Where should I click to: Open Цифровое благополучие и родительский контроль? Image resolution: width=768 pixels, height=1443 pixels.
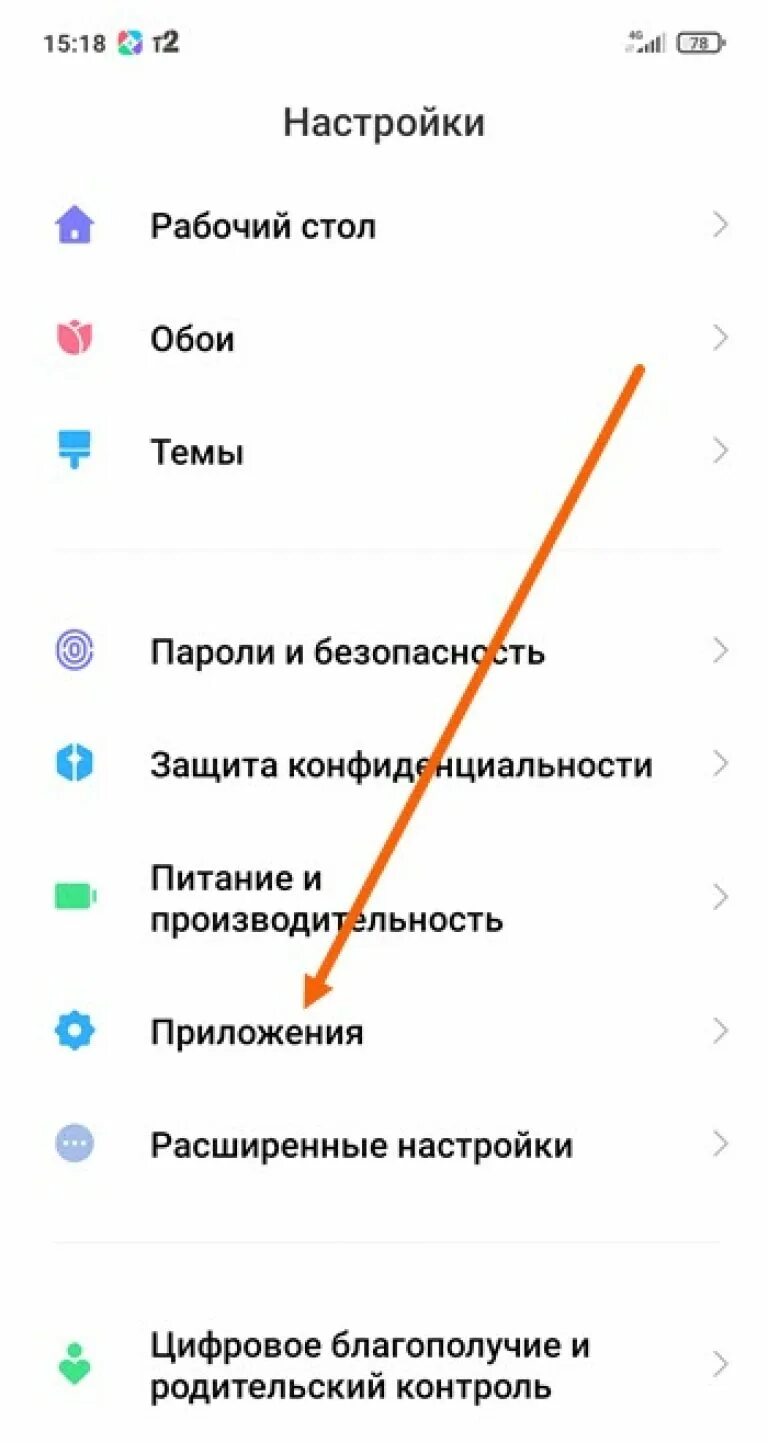point(370,1365)
